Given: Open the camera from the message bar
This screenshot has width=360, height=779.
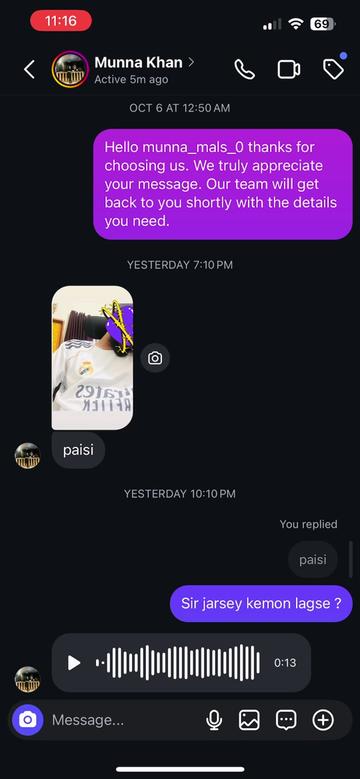Looking at the screenshot, I should 28,719.
